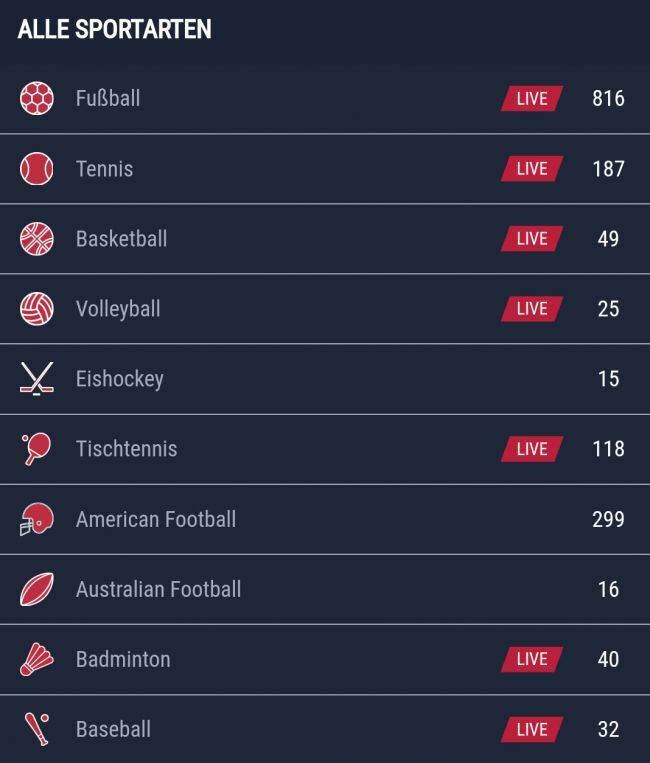Open the Eishockey category

[119, 378]
